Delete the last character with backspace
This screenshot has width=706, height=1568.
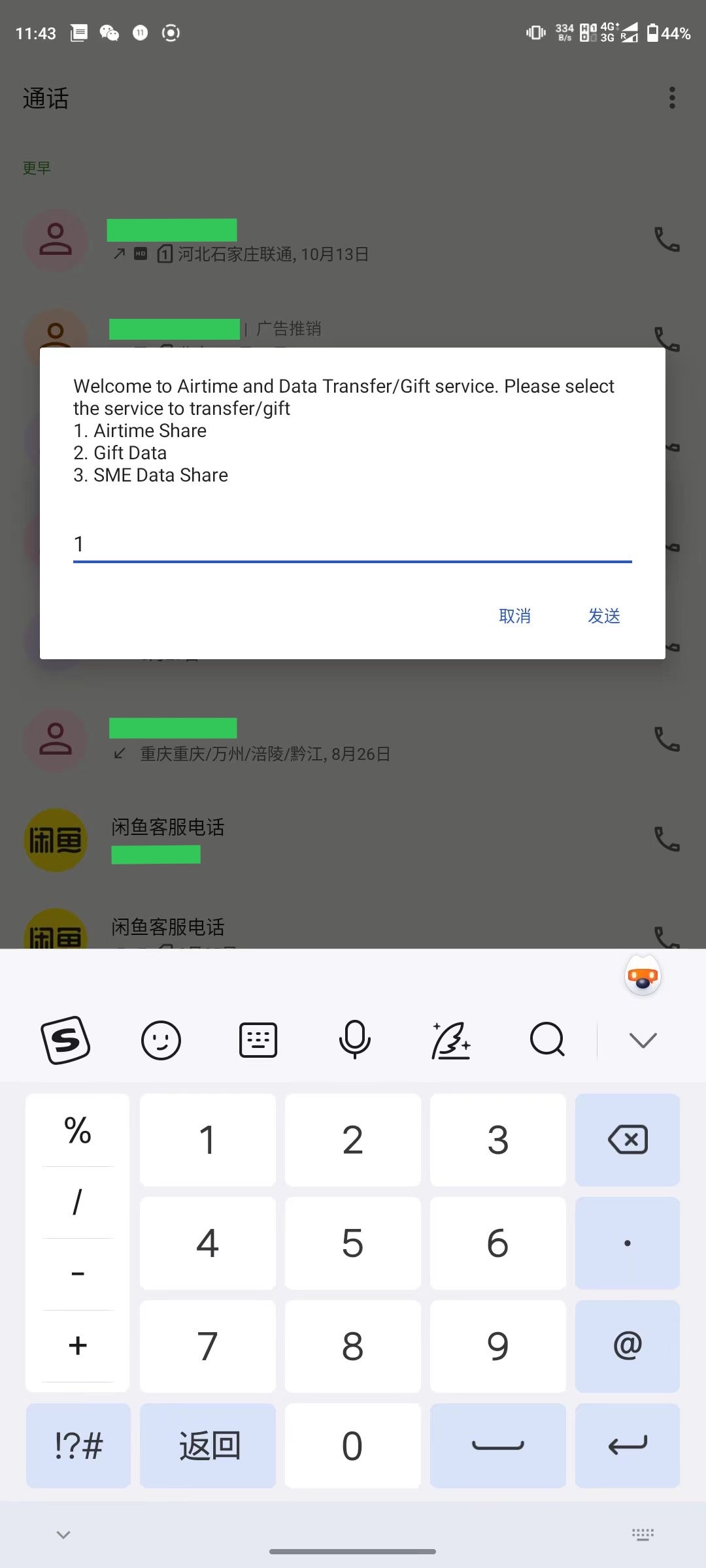point(628,1140)
